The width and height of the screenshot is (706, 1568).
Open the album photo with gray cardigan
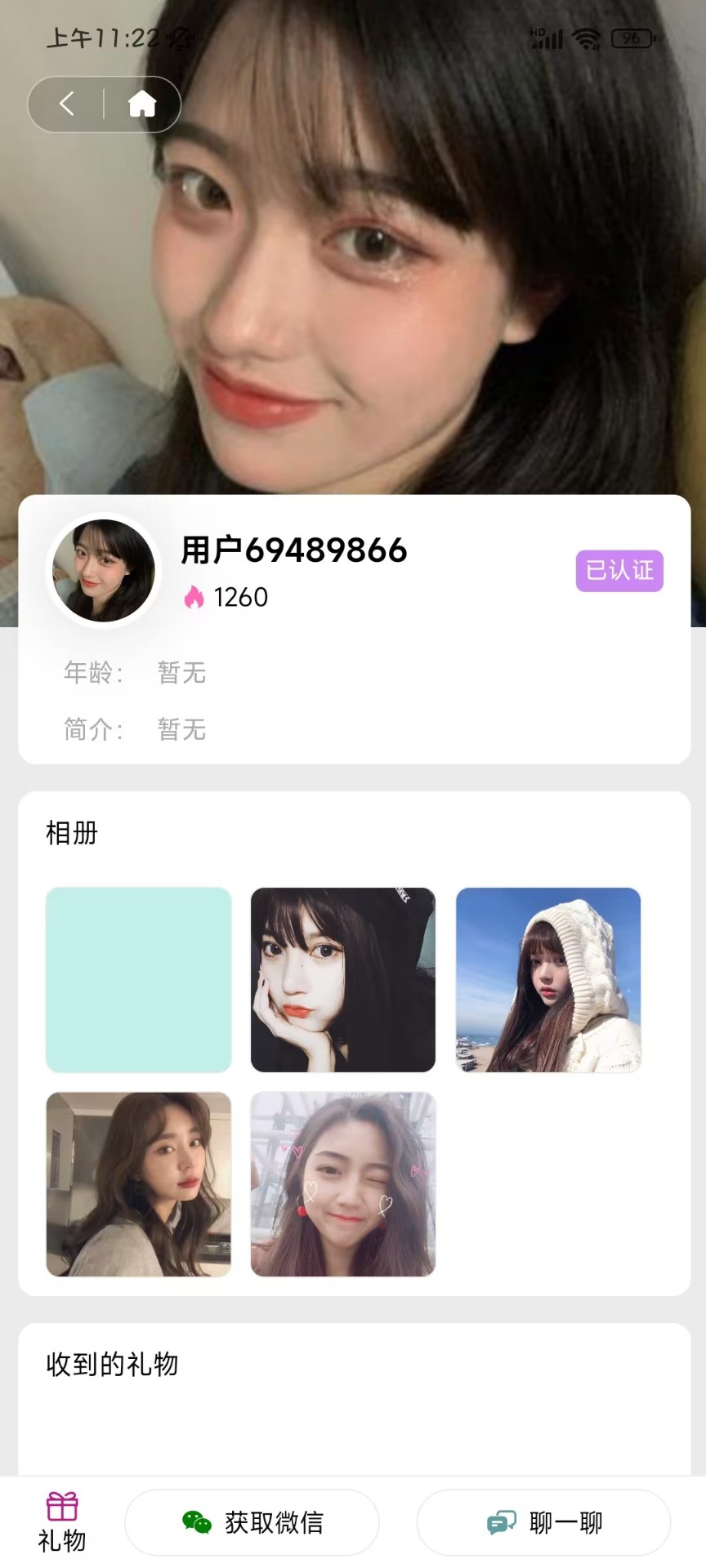click(x=139, y=1184)
